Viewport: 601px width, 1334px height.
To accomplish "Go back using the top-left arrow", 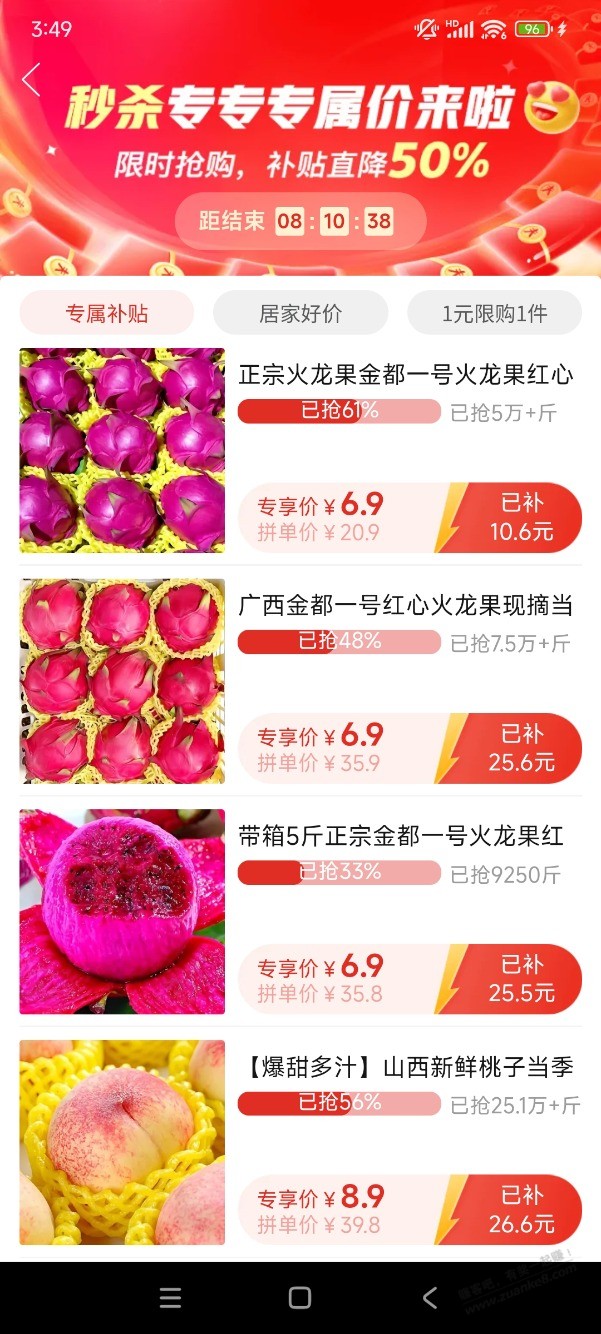I will (32, 79).
